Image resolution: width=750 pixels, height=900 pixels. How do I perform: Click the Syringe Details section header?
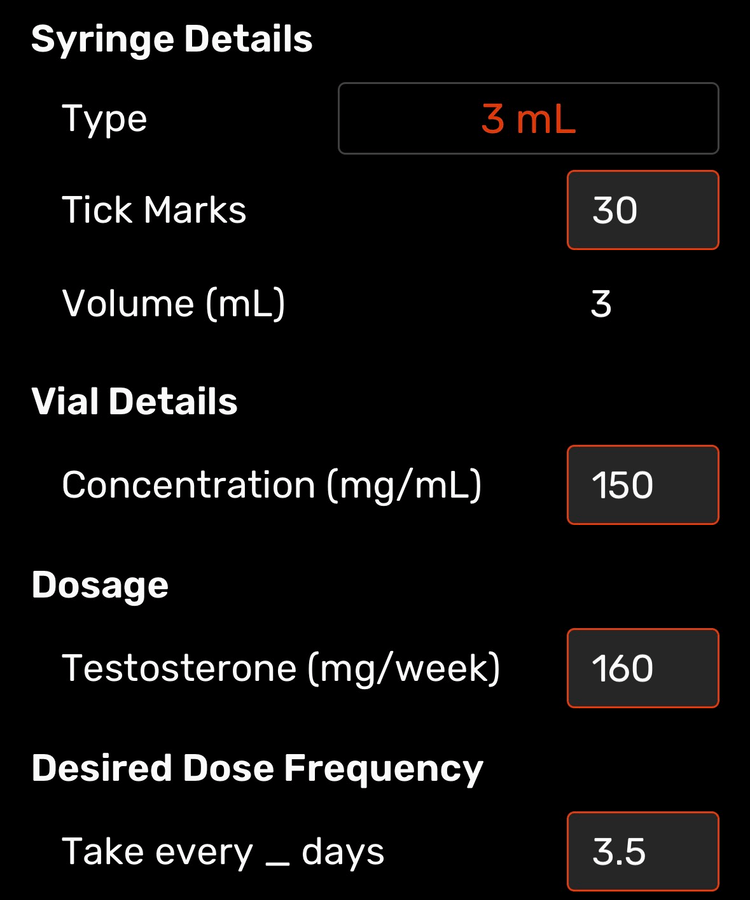[x=172, y=39]
